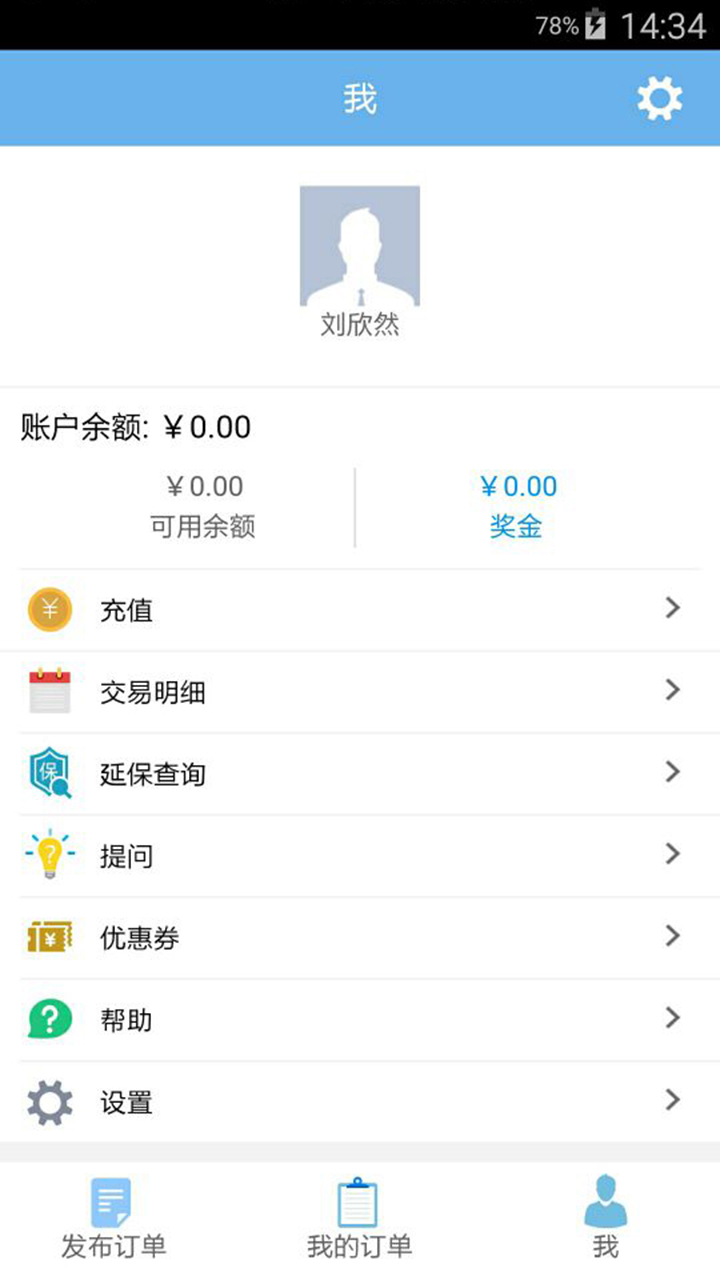720x1280 pixels.
Task: Select the 我 tab in the bottom bar
Action: tap(606, 1219)
